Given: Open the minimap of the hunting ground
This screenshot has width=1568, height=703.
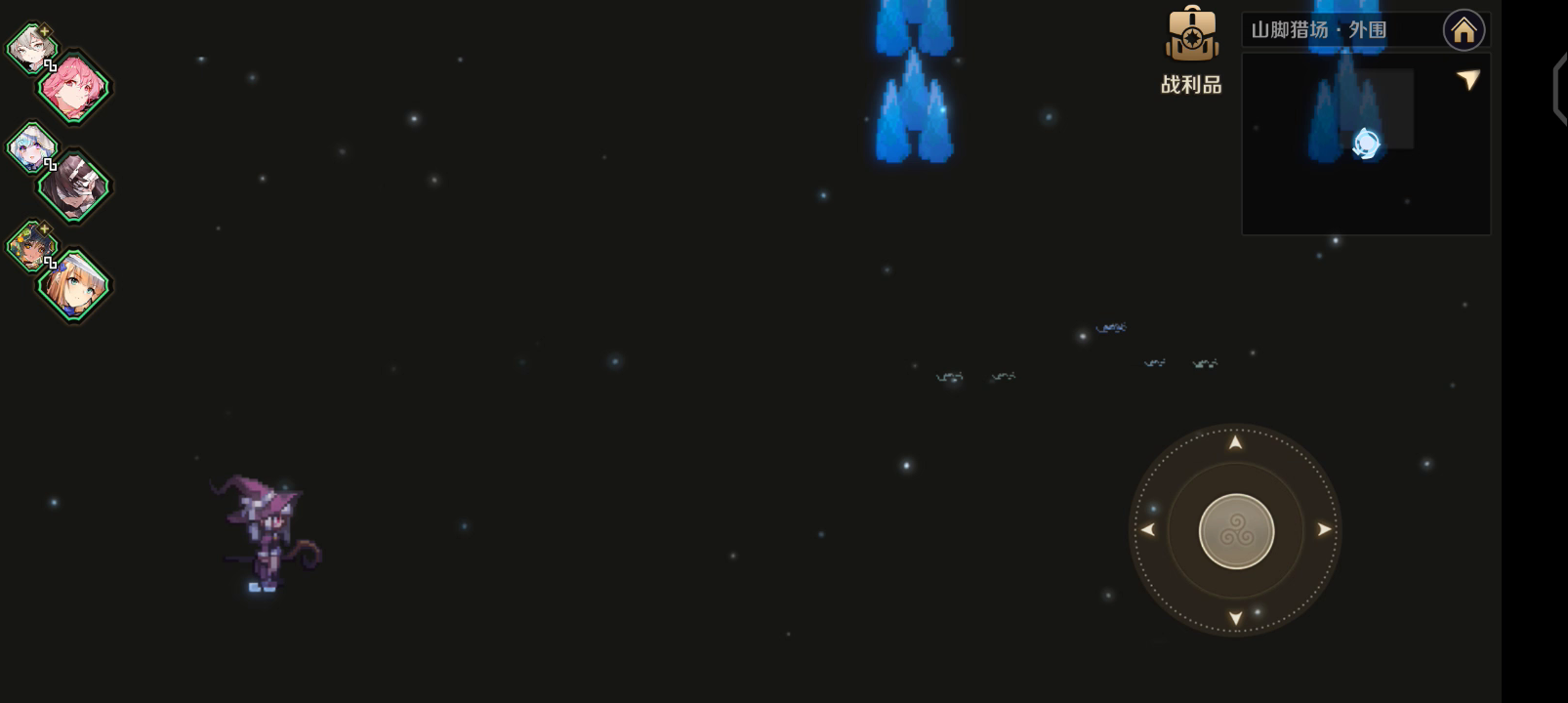Looking at the screenshot, I should (1365, 145).
